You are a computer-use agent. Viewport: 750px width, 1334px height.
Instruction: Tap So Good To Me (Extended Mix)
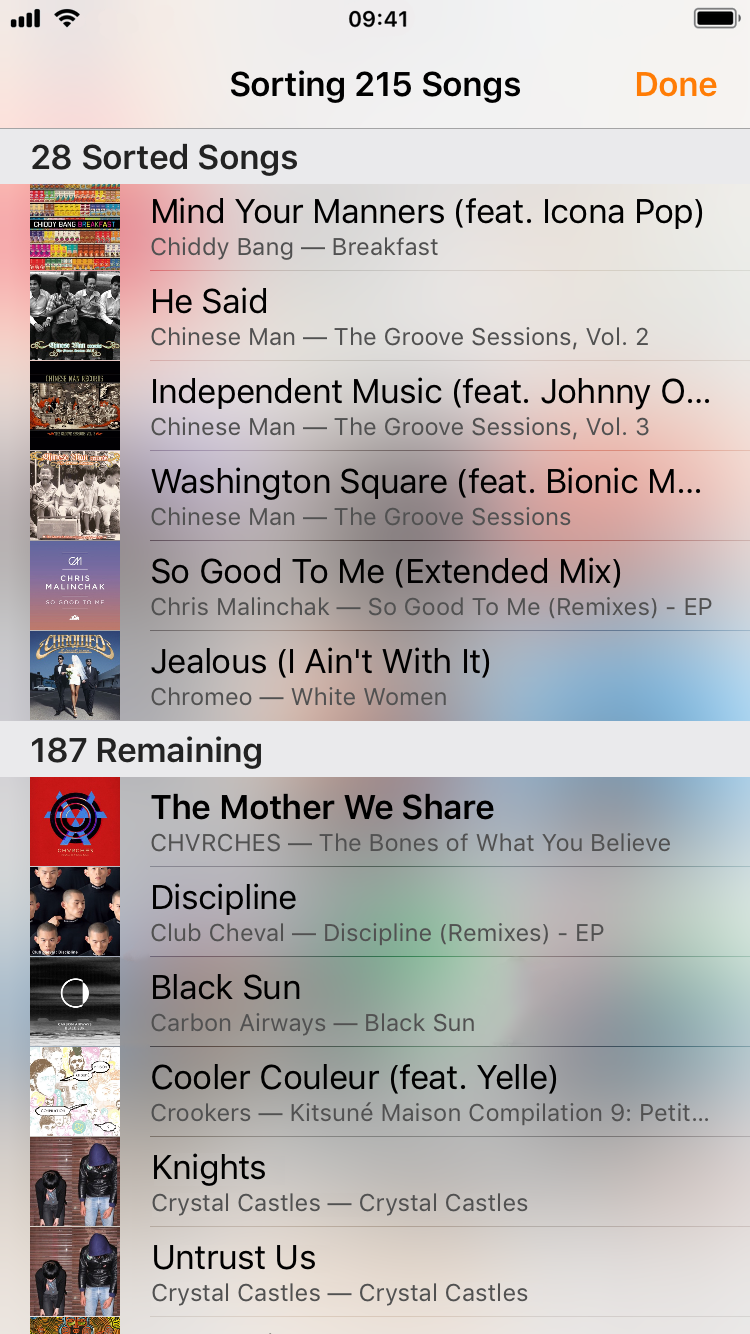375,586
